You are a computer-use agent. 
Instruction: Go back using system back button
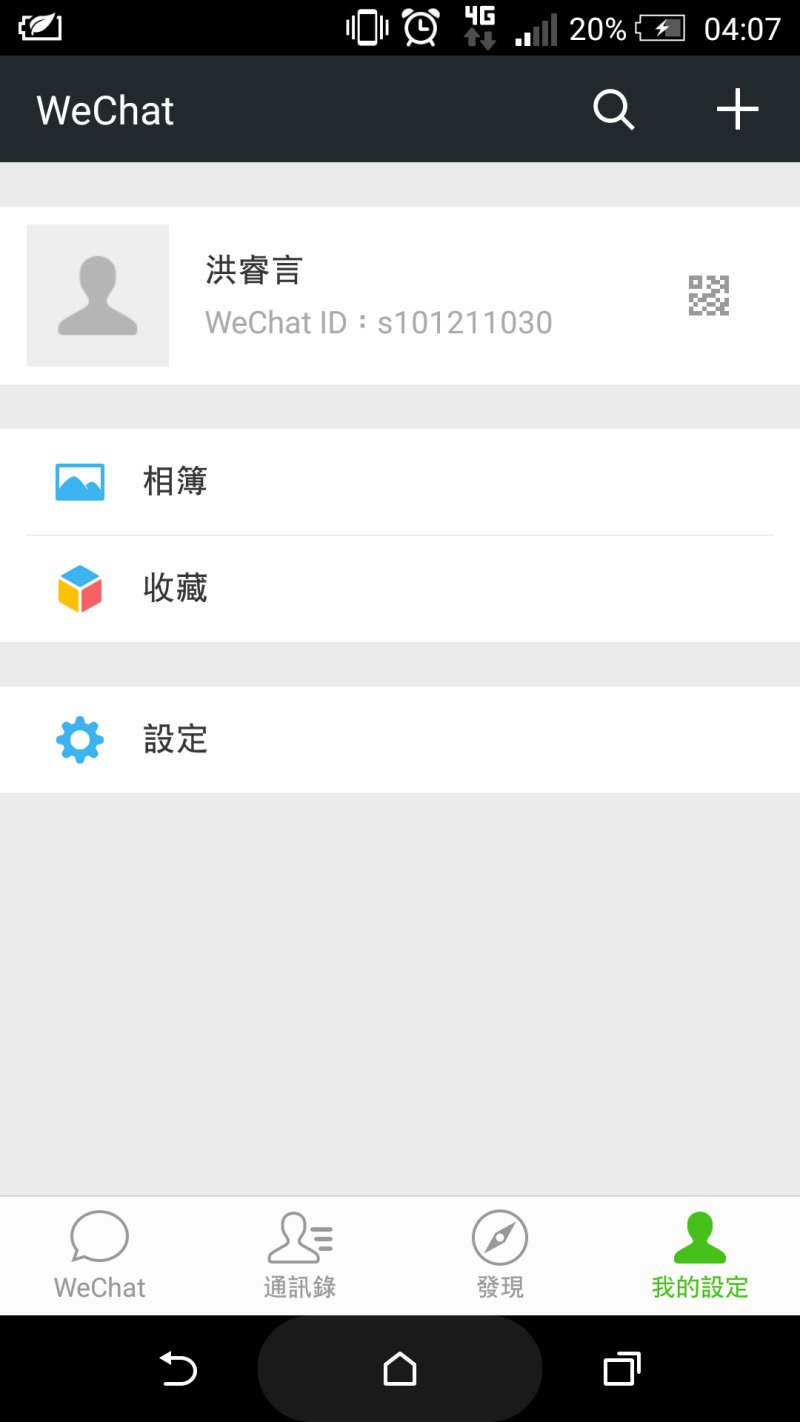pyautogui.click(x=179, y=1369)
